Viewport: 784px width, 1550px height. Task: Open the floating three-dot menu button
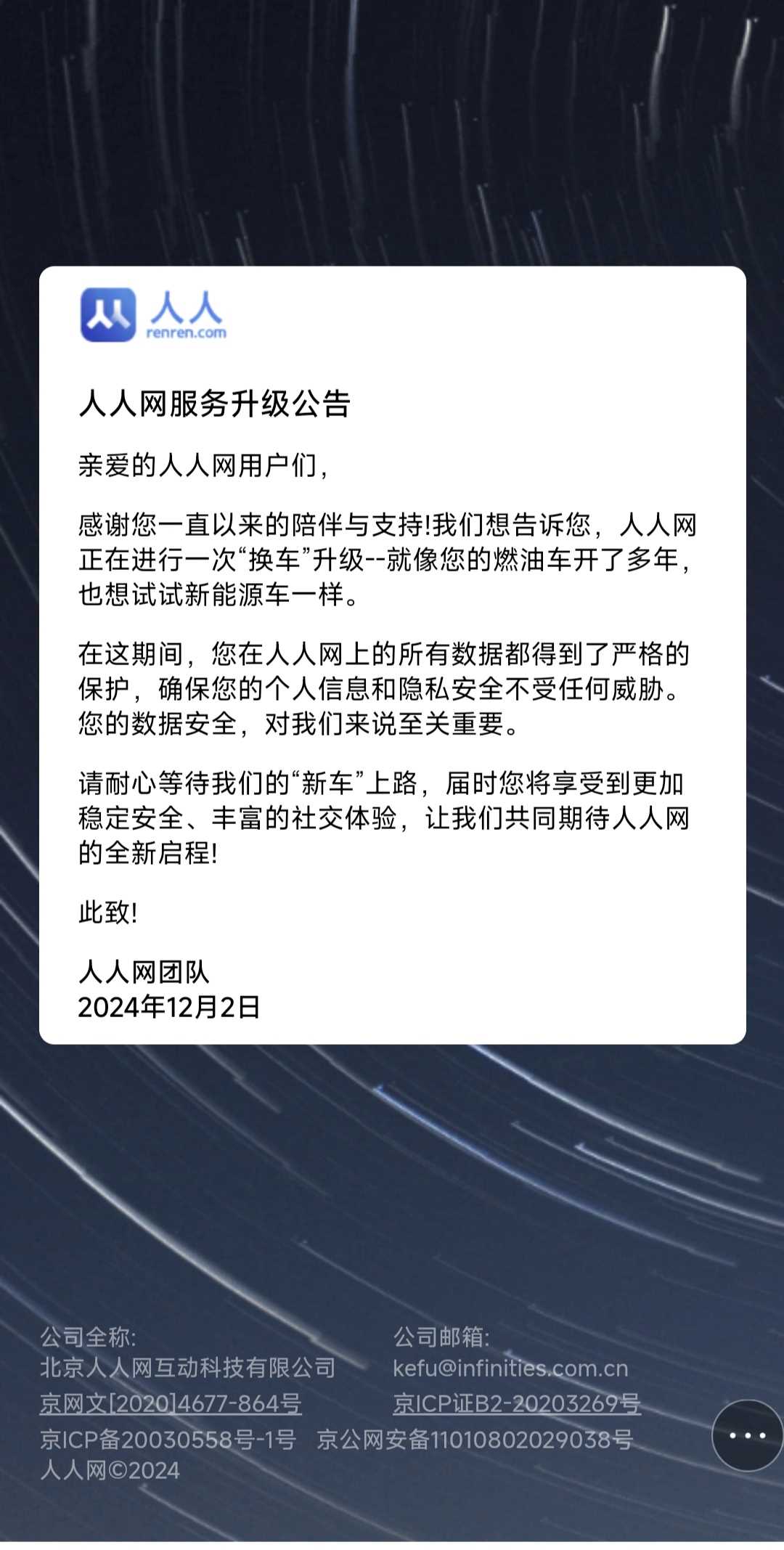(x=747, y=1435)
